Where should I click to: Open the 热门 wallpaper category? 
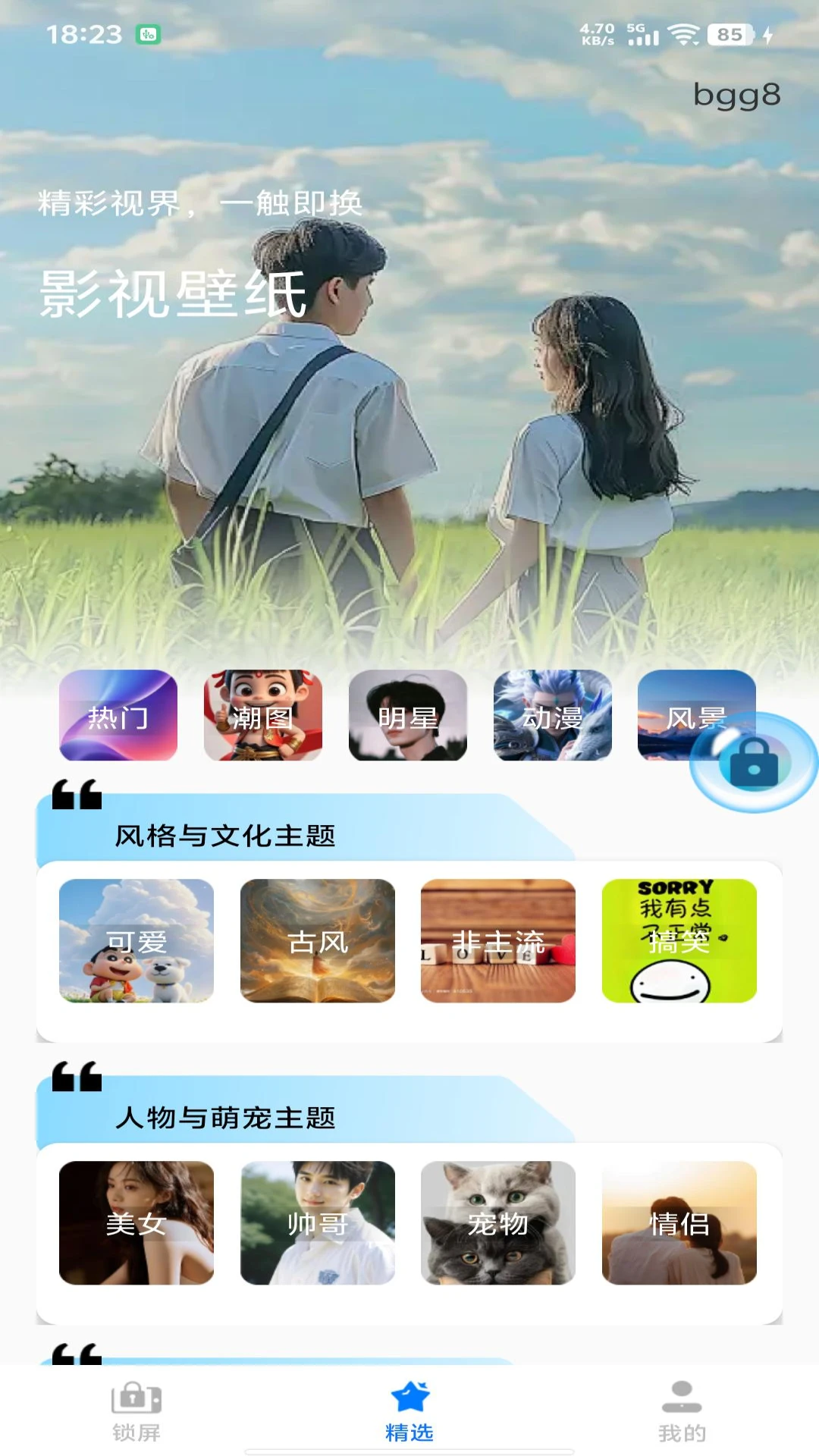pos(118,715)
